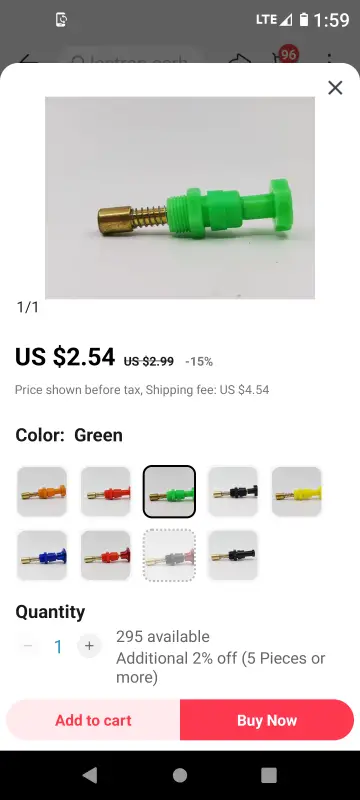Open the enlarged green product image
The height and width of the screenshot is (800, 360).
(180, 198)
